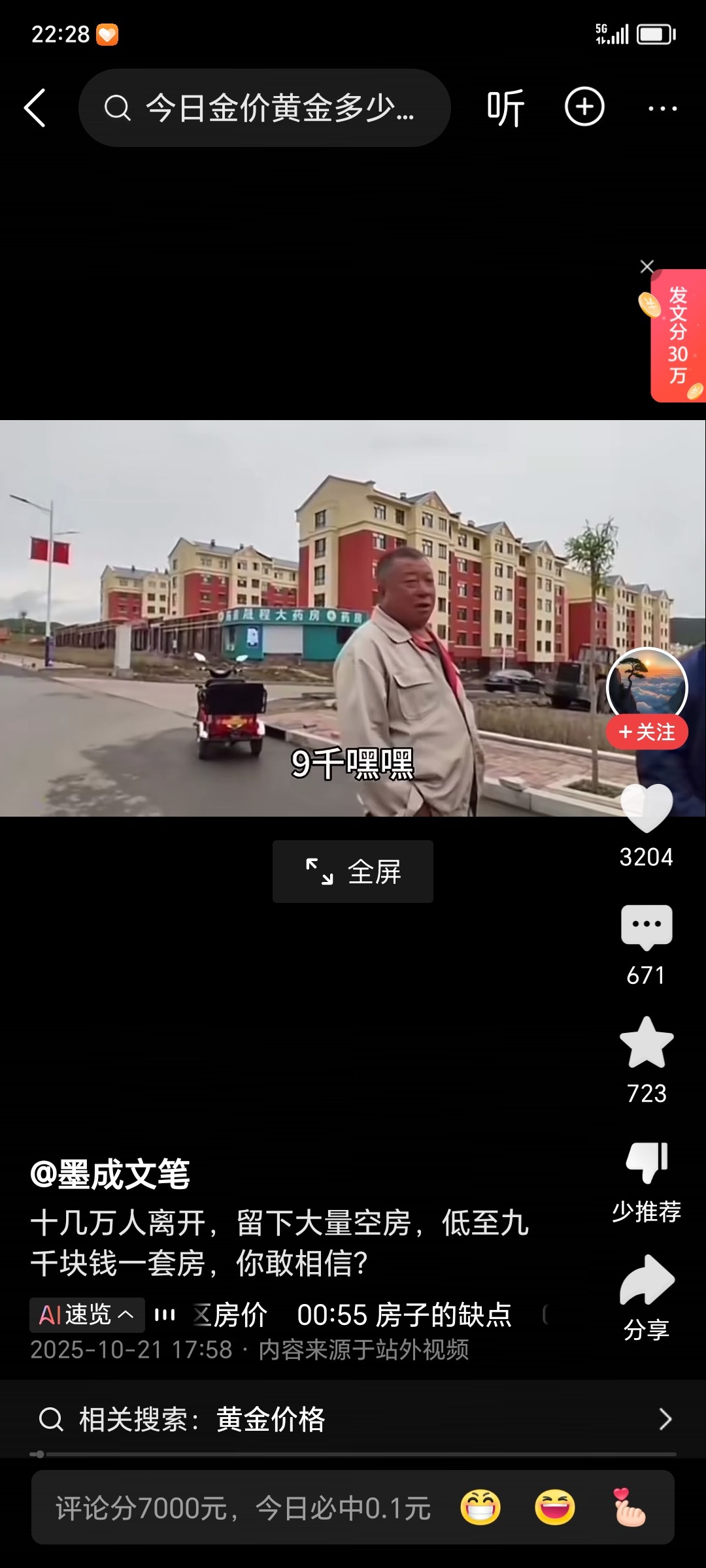The width and height of the screenshot is (706, 1568).
Task: Go back using the top-left arrow
Action: (35, 108)
